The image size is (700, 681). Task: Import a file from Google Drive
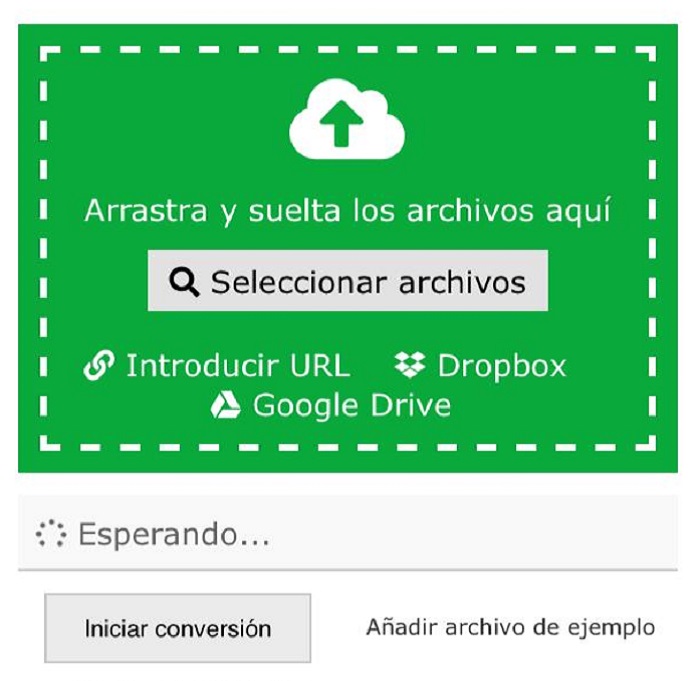click(331, 405)
